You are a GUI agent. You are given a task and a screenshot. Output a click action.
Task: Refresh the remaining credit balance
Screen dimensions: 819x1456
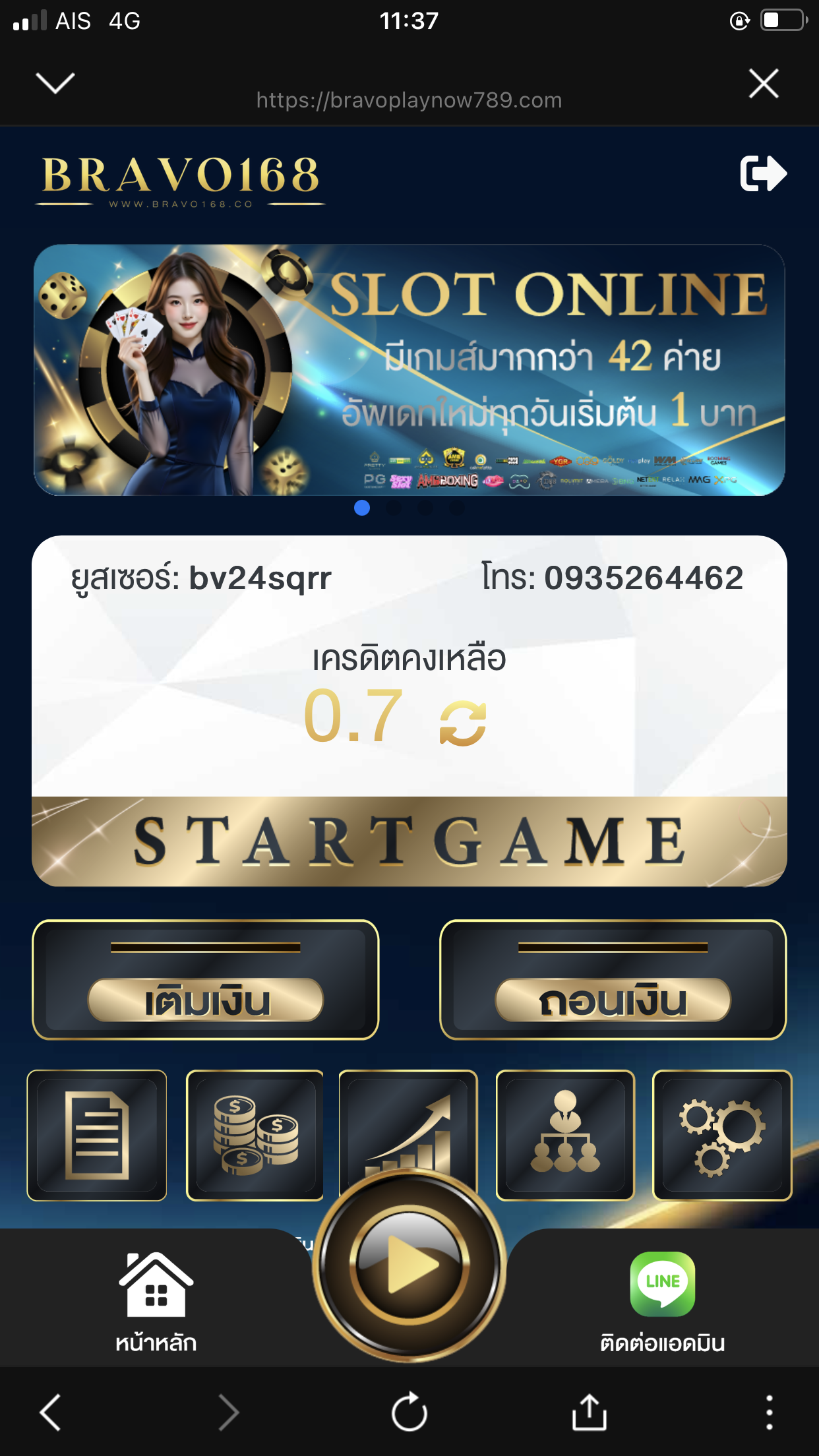tap(463, 723)
